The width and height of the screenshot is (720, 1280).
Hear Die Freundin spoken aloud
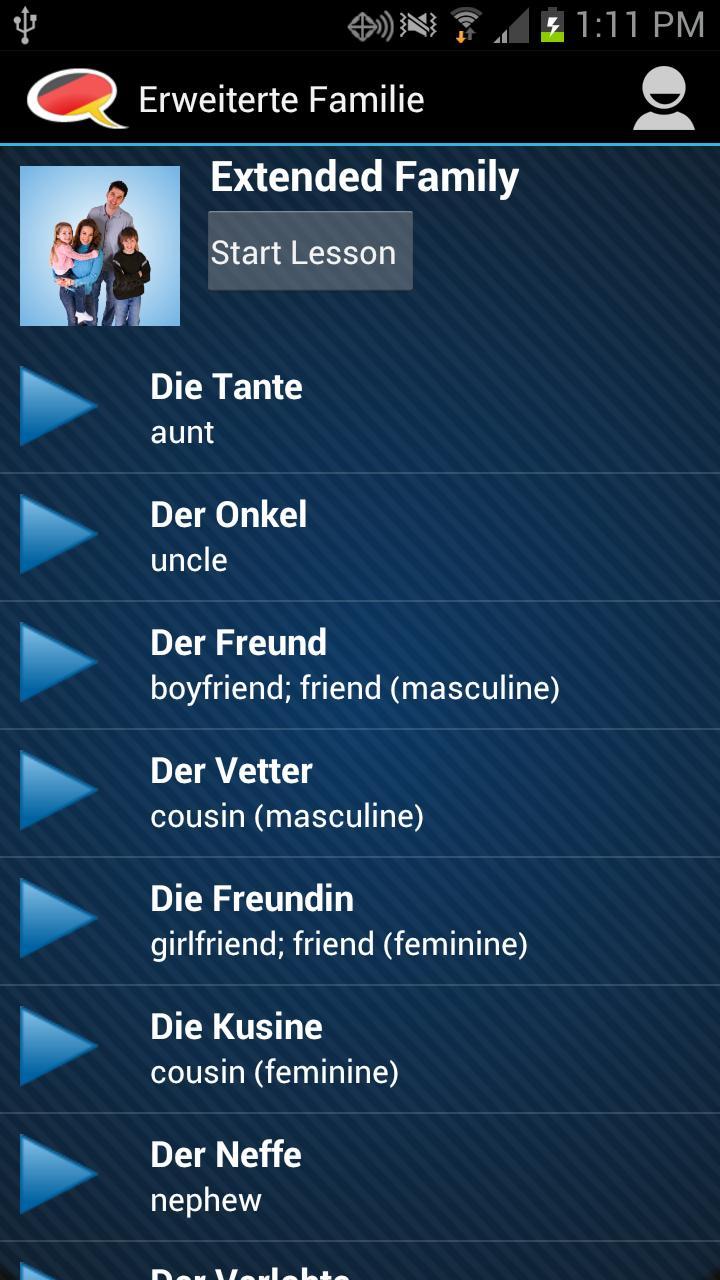57,919
